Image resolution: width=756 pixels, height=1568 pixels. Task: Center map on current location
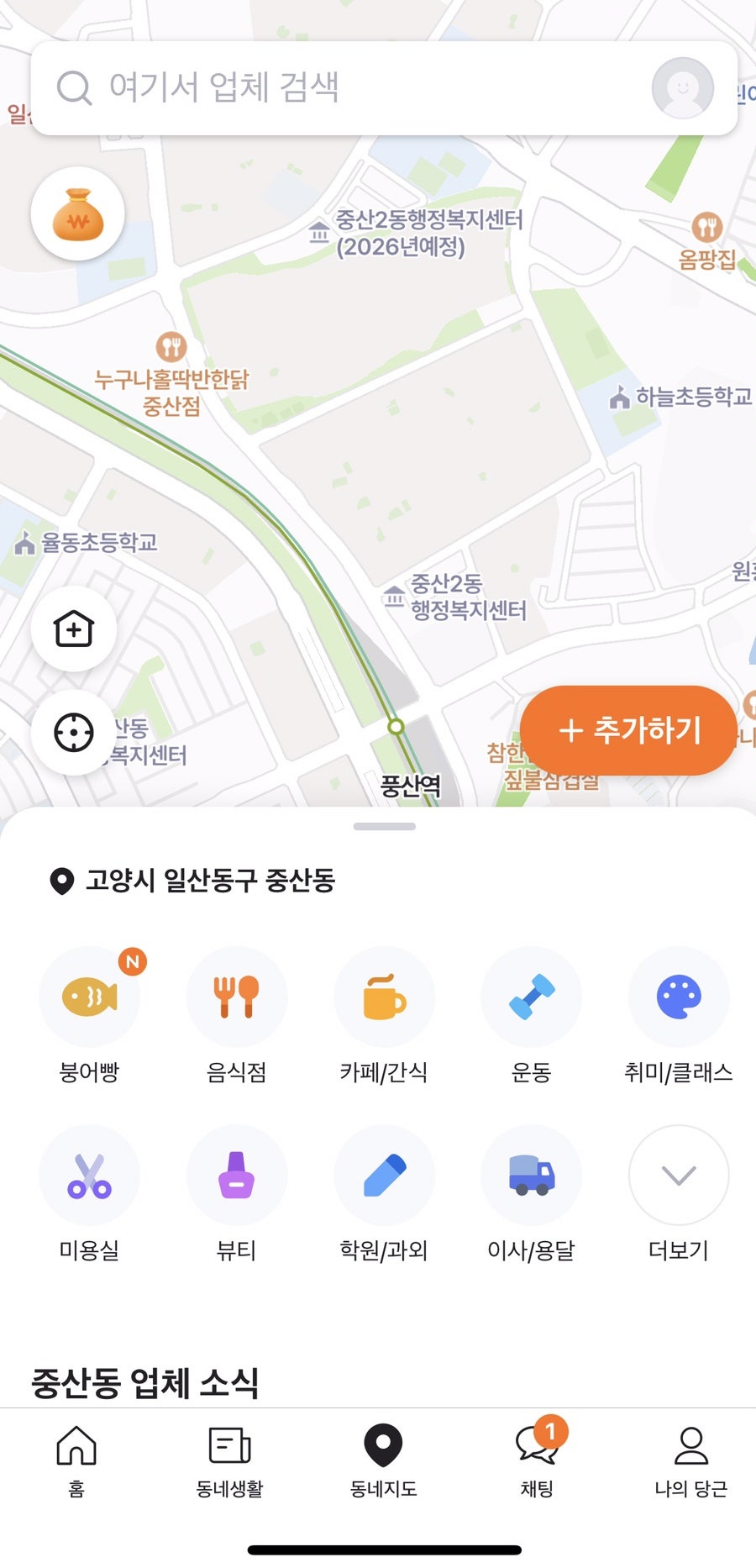pos(74,733)
